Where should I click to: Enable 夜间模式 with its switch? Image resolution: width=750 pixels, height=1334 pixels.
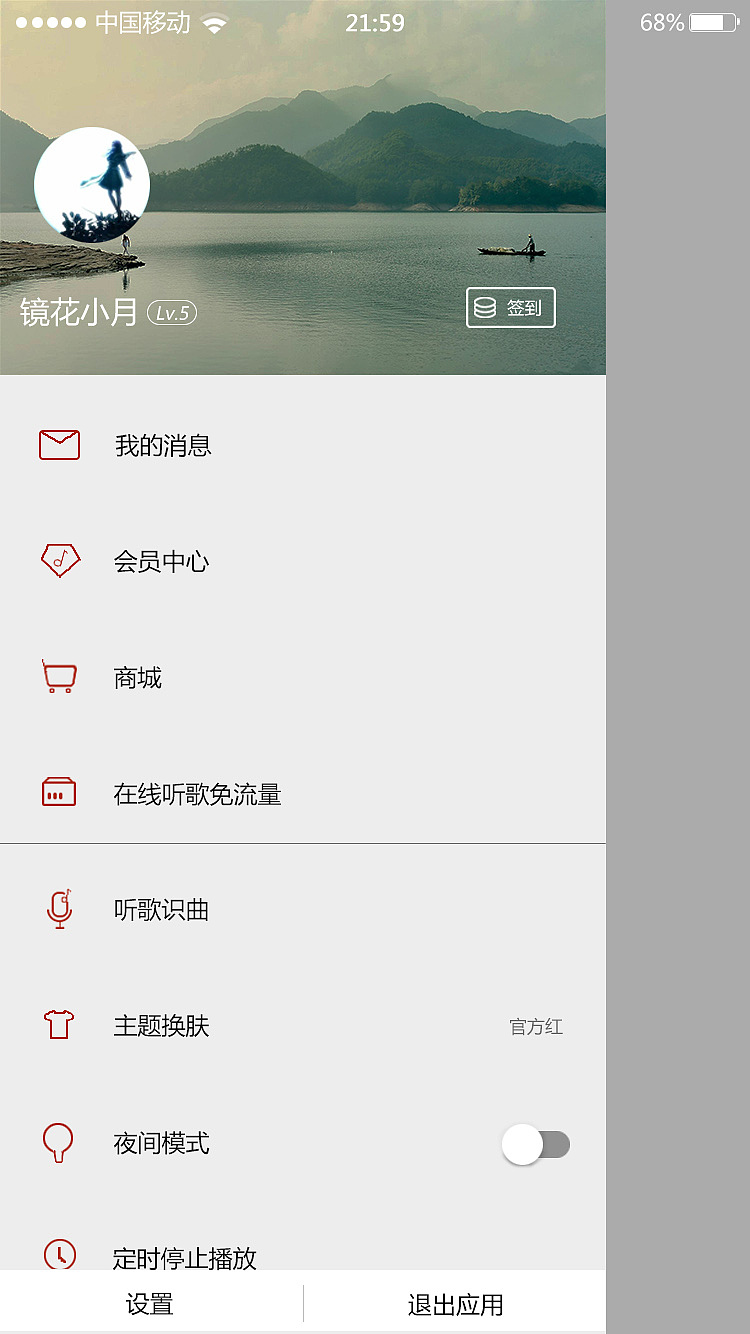coord(537,1143)
